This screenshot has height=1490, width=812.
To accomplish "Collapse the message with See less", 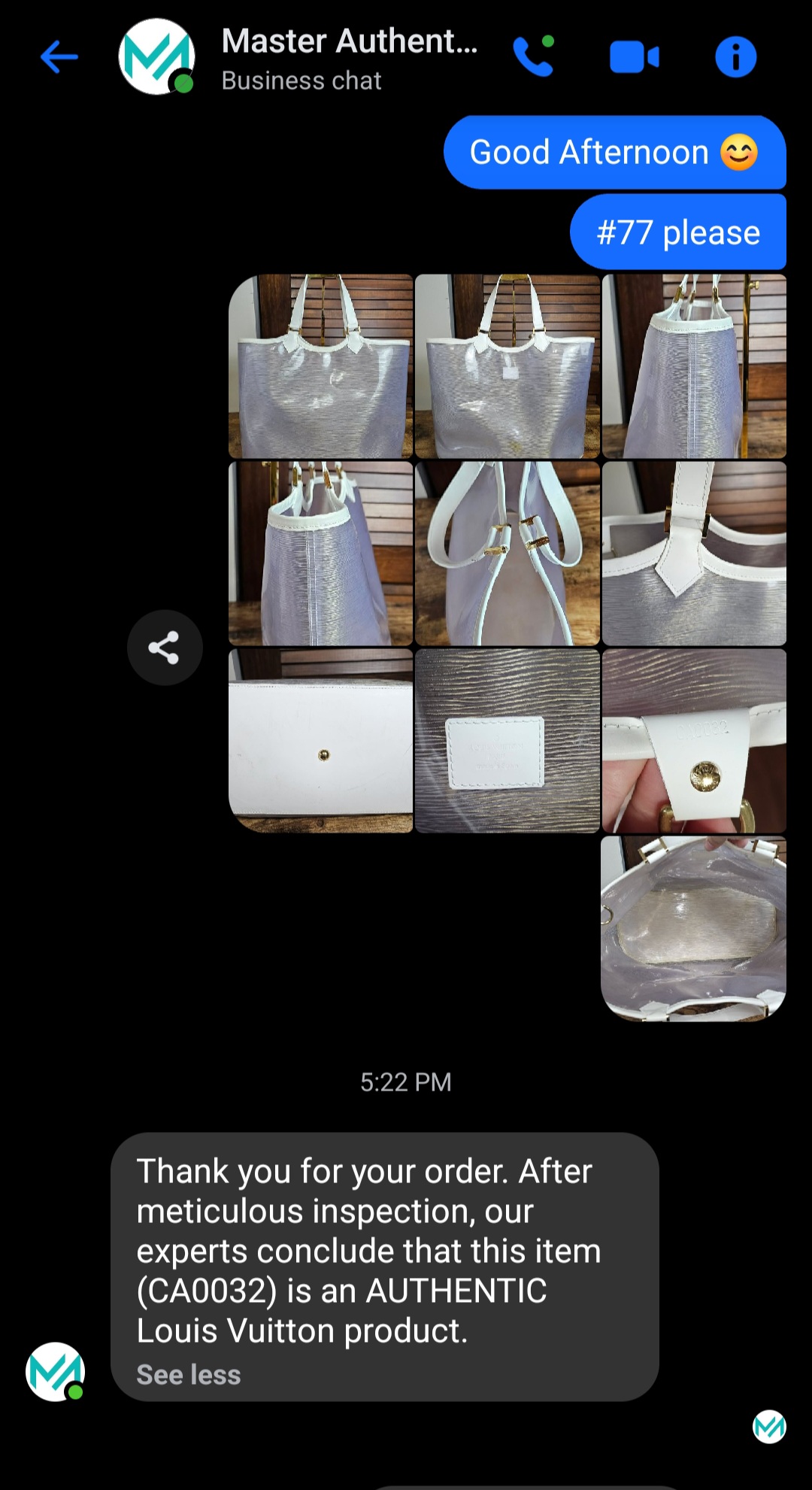I will pos(188,1374).
